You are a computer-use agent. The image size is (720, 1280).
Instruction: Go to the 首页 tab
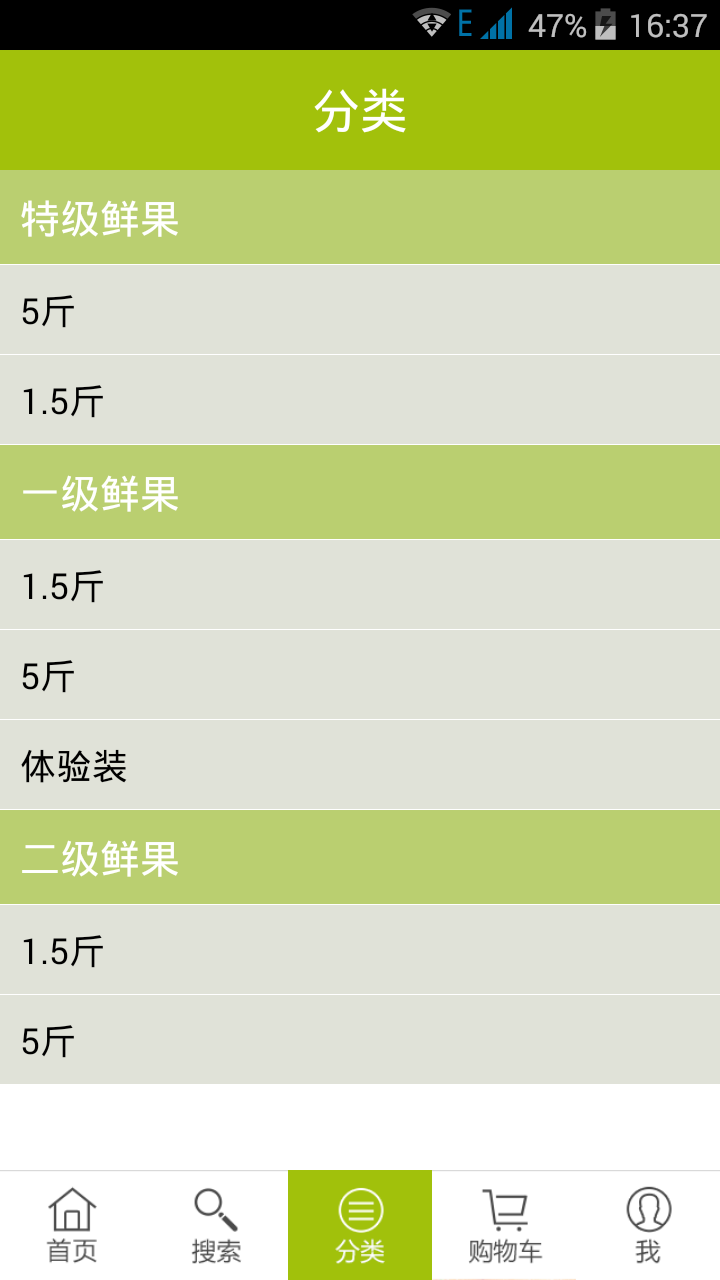[72, 1225]
